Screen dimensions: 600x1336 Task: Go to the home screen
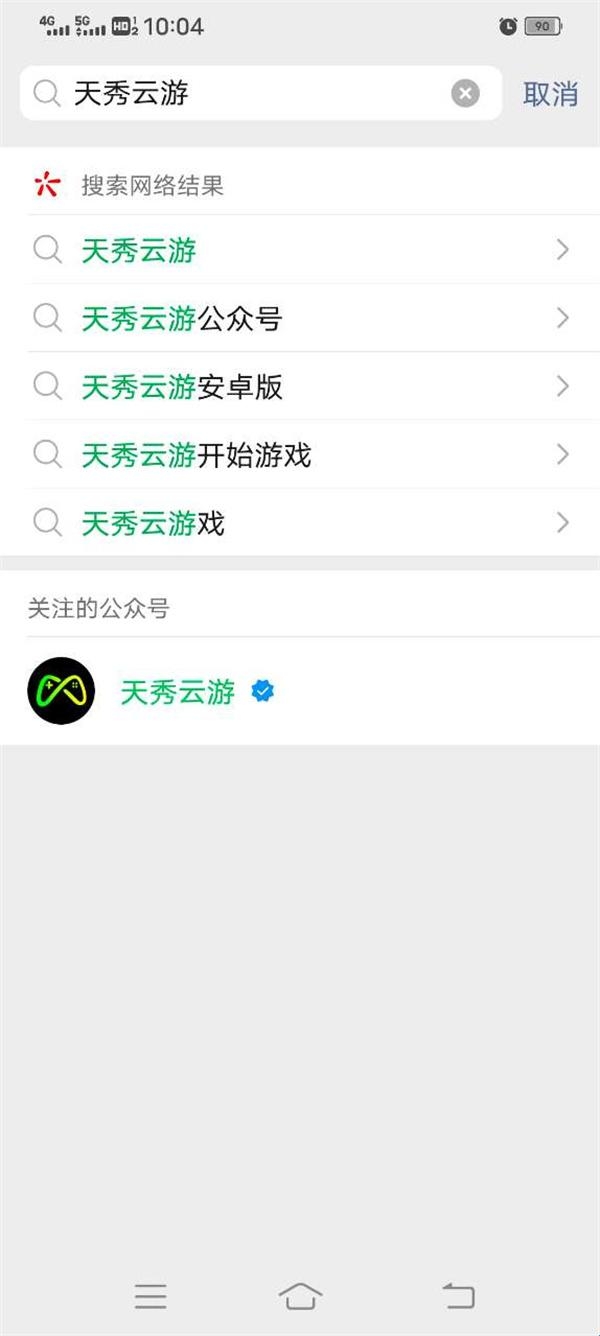click(300, 1296)
